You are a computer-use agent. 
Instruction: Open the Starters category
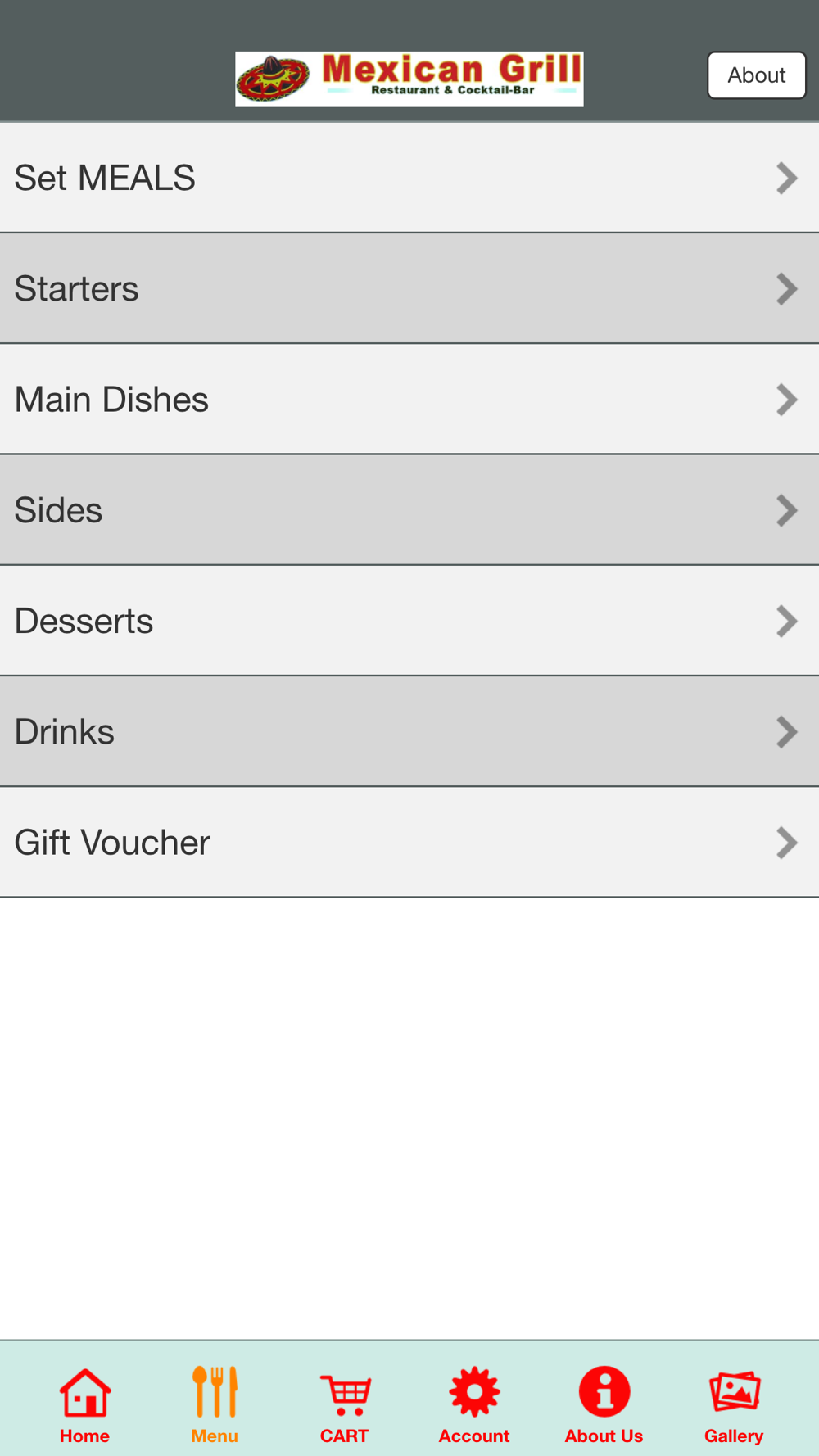coord(409,288)
